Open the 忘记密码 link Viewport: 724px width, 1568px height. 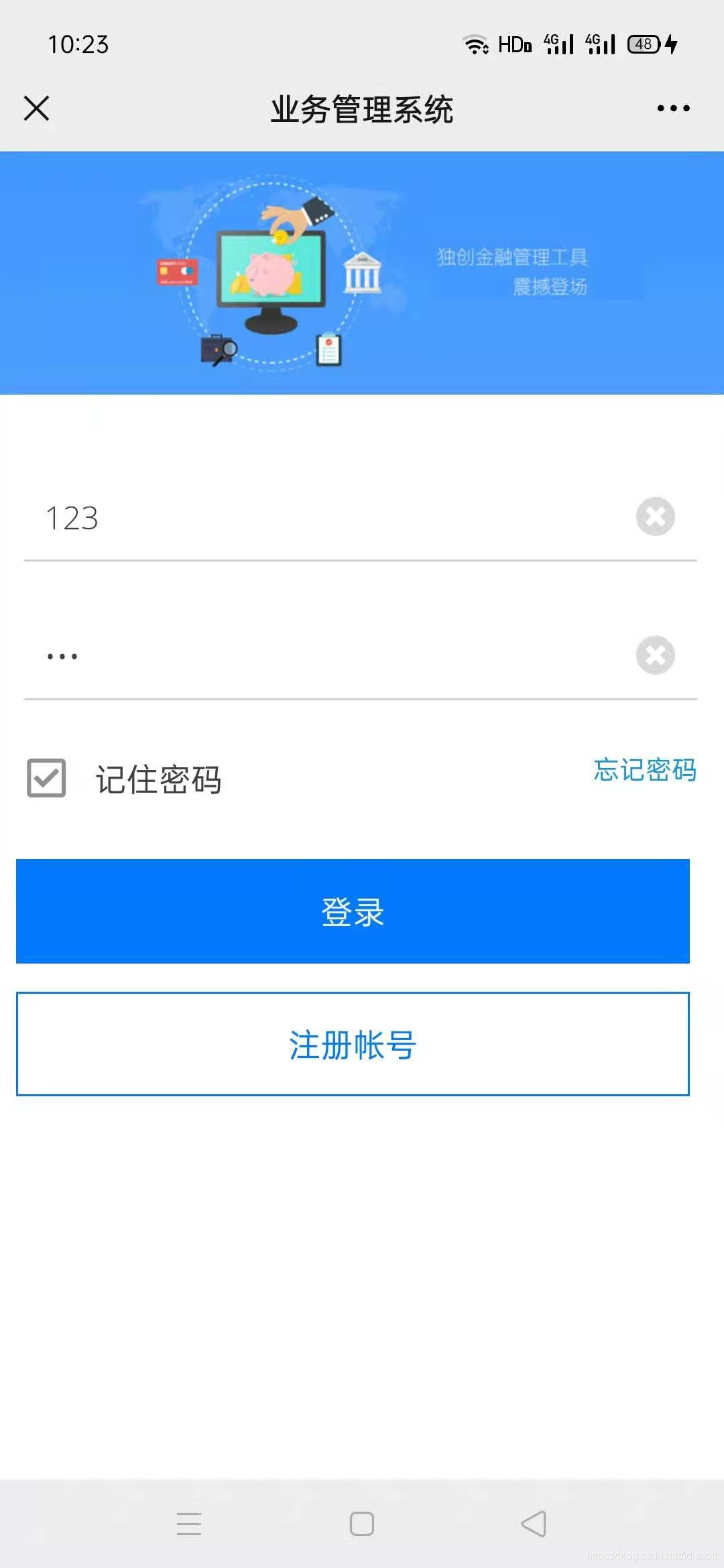645,770
